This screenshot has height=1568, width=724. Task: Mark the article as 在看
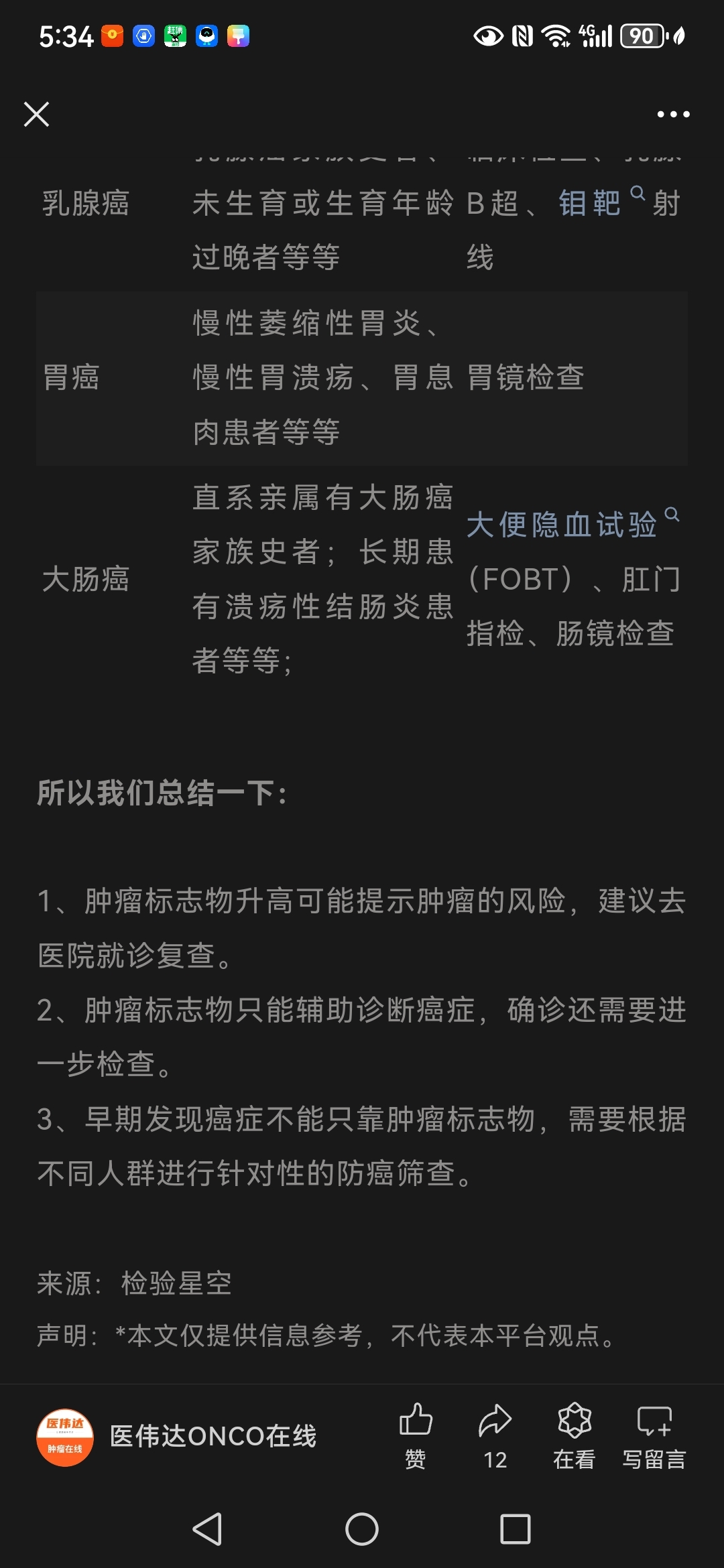575,1436
